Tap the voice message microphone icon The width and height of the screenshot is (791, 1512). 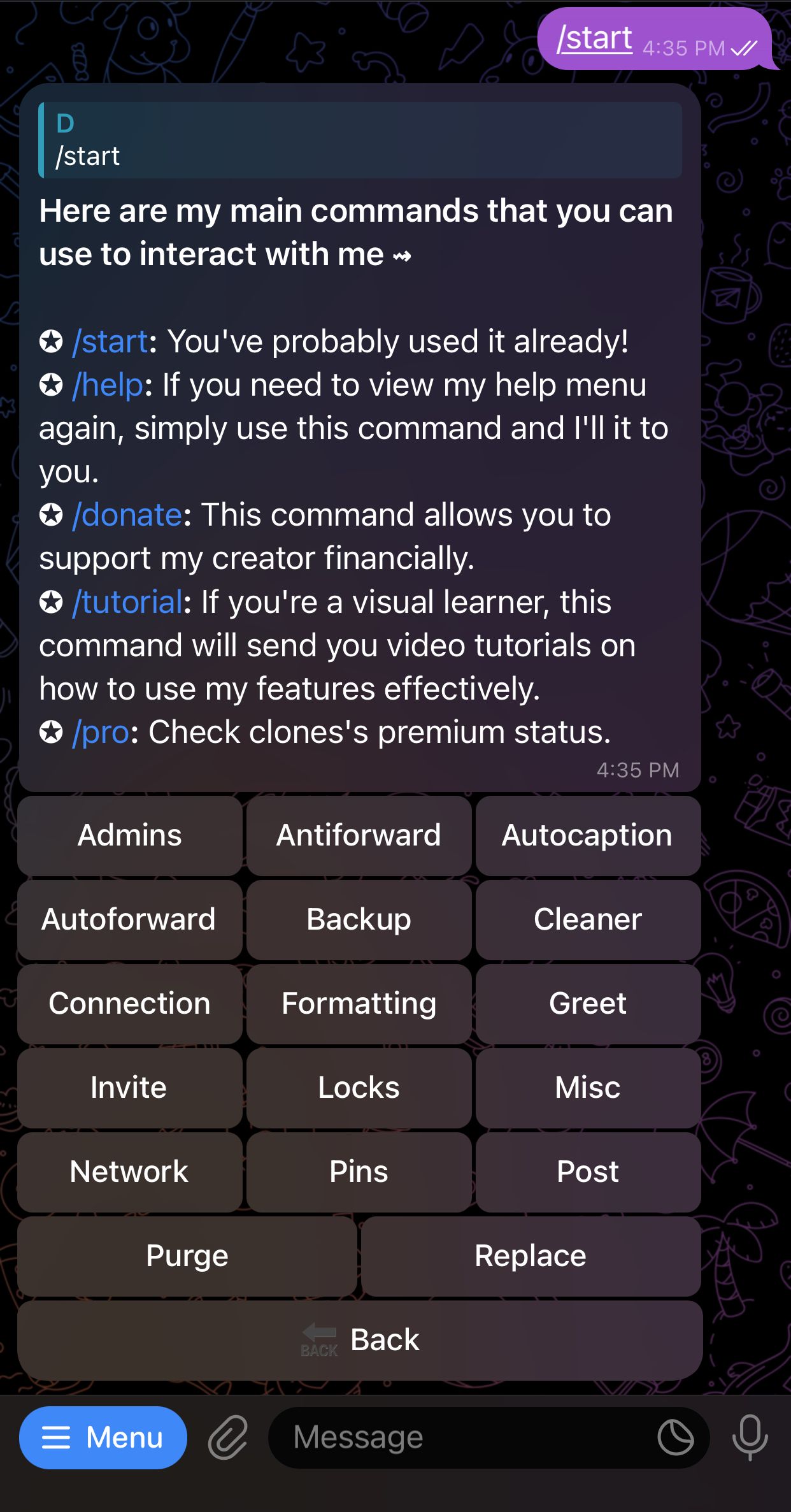(750, 1437)
